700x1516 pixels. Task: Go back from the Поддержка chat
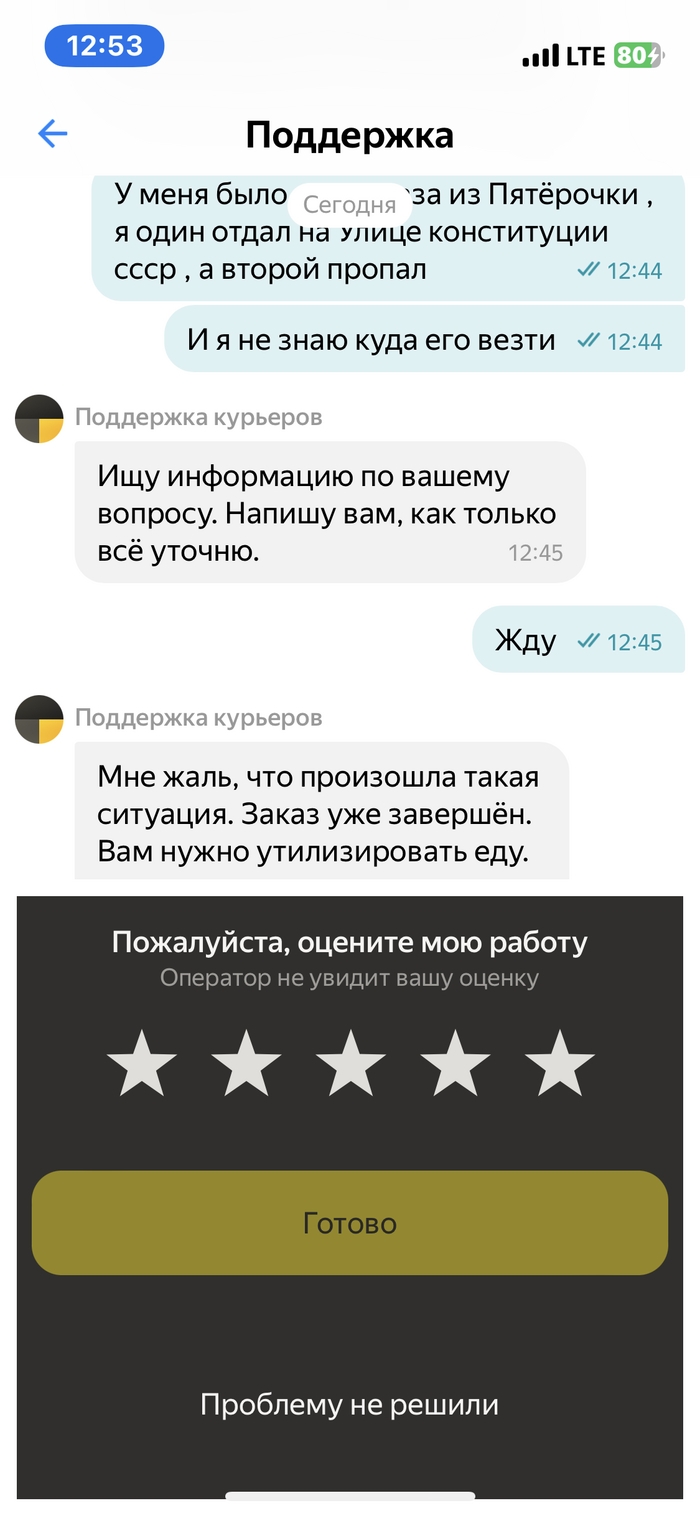[x=52, y=134]
